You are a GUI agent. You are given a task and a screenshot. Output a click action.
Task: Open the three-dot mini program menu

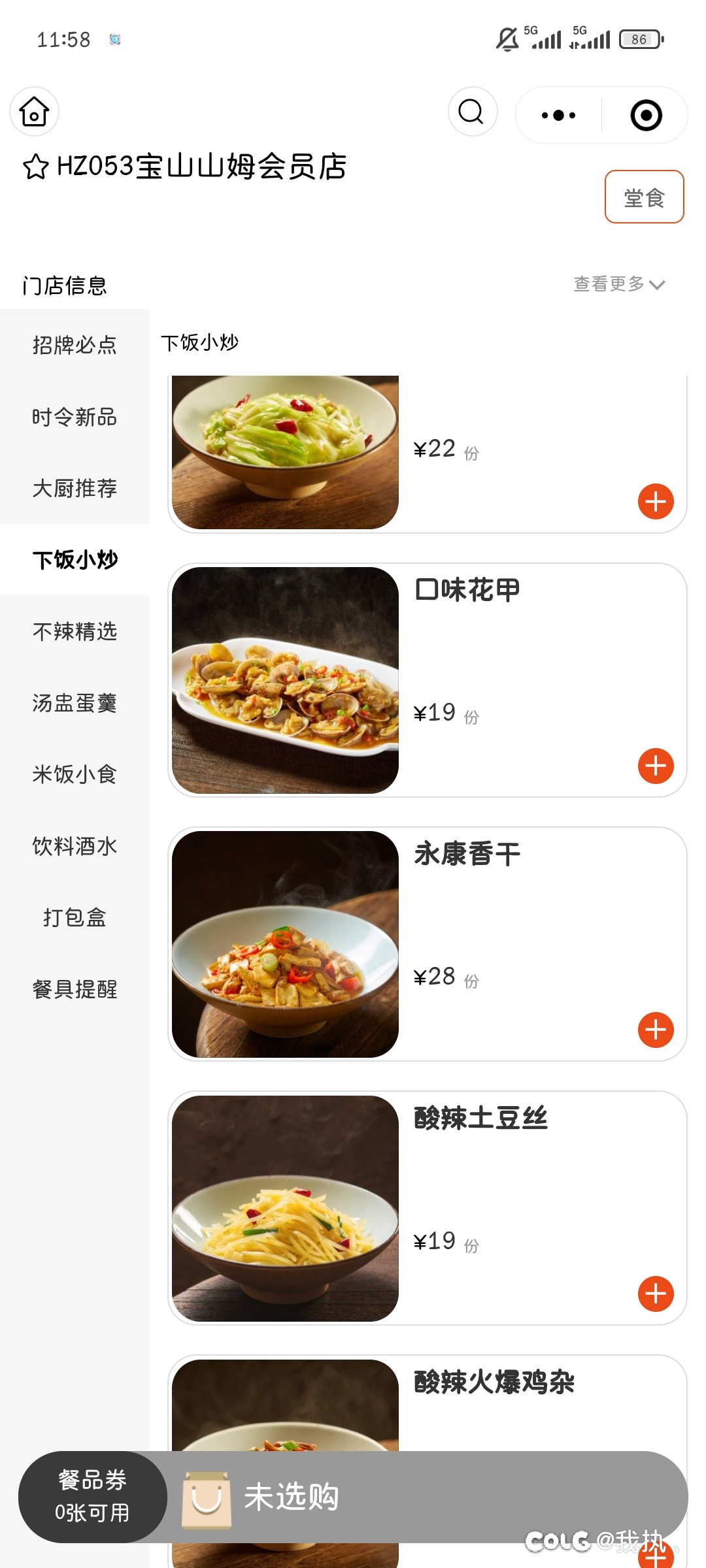[x=558, y=115]
